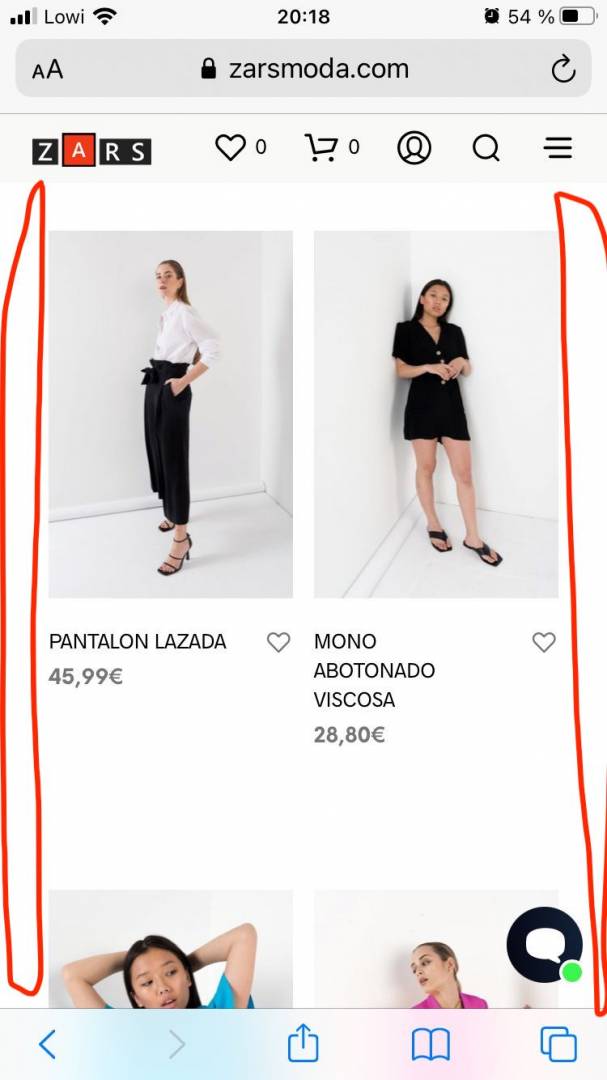Open the Pantalon Lazada product photo
Viewport: 607px width, 1080px height.
click(171, 414)
